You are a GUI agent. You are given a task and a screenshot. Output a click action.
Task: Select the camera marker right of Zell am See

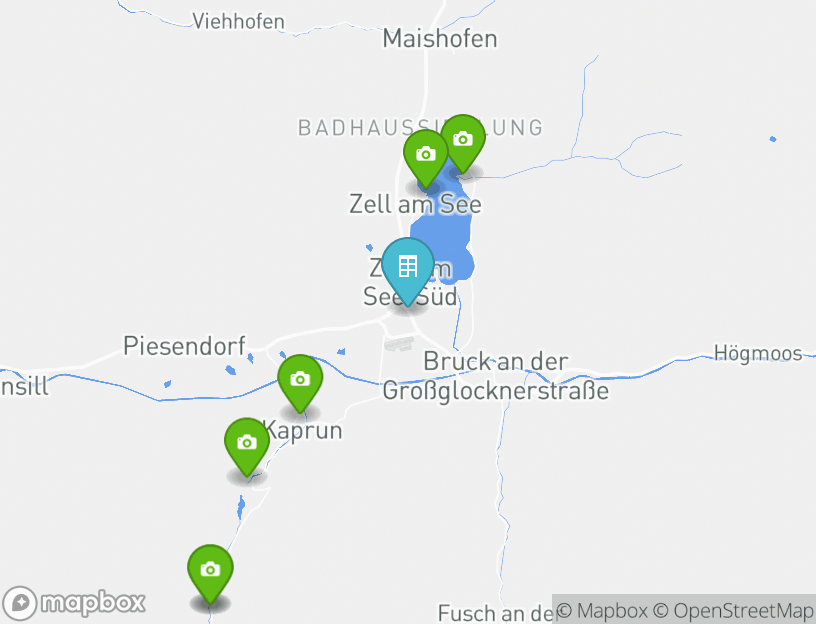point(462,141)
